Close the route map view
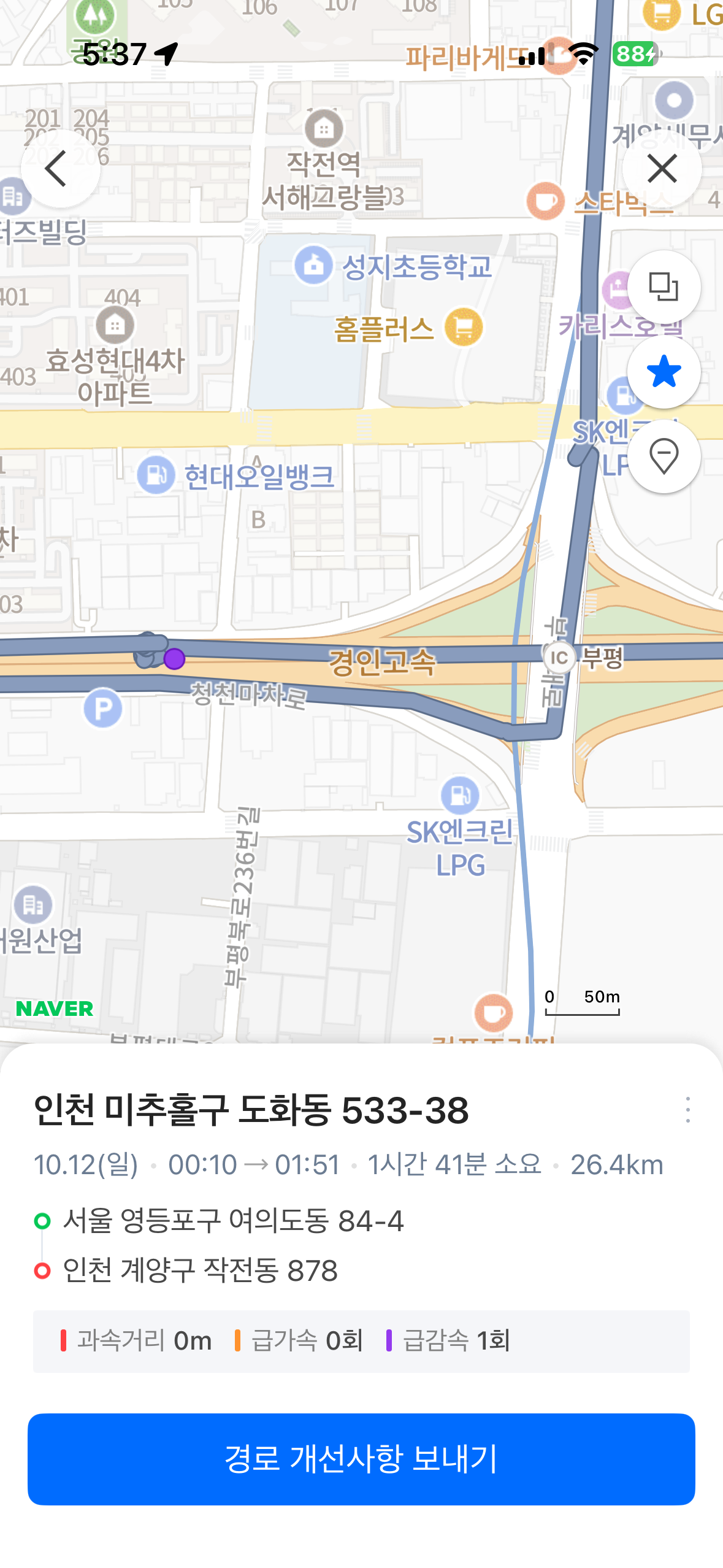Image resolution: width=723 pixels, height=1568 pixels. (x=662, y=169)
